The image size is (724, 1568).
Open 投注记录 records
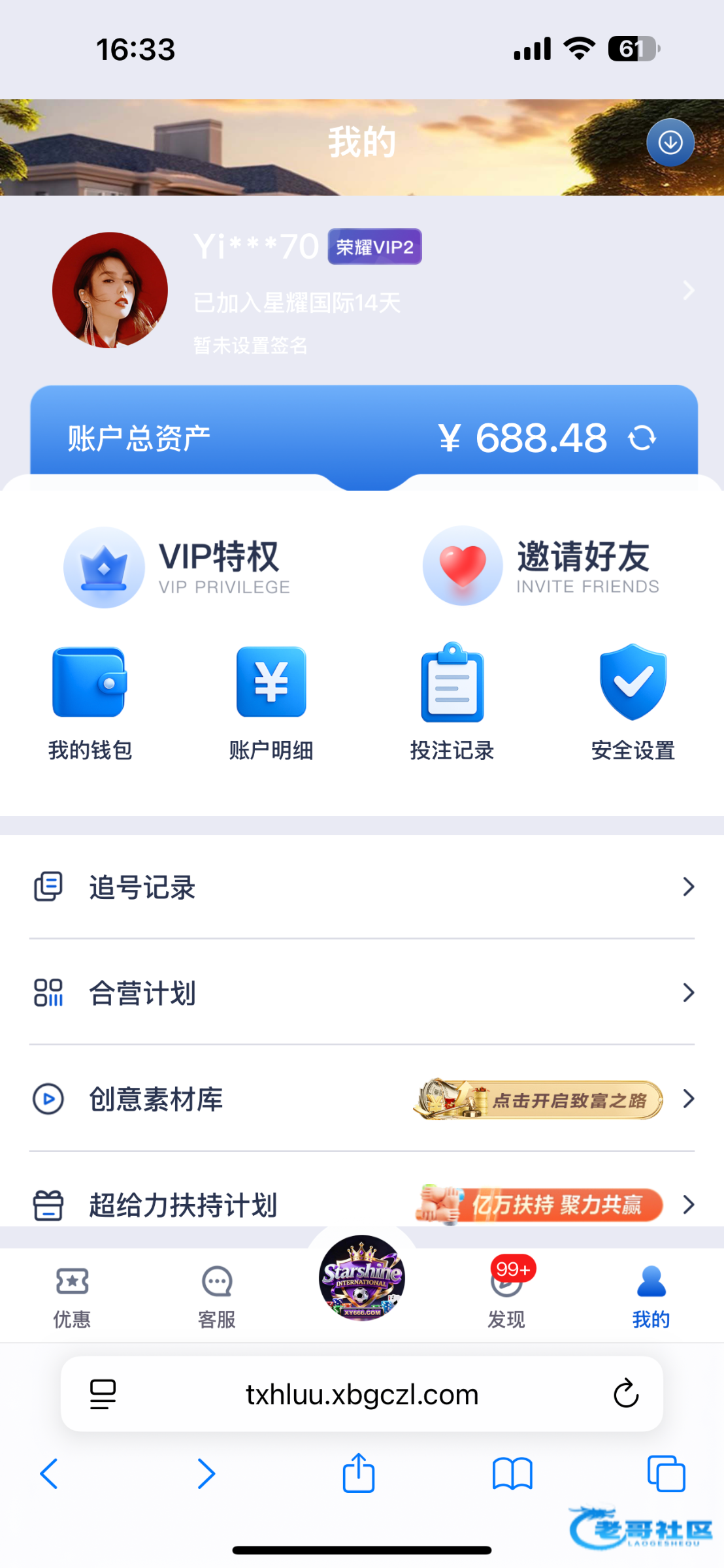pyautogui.click(x=452, y=702)
